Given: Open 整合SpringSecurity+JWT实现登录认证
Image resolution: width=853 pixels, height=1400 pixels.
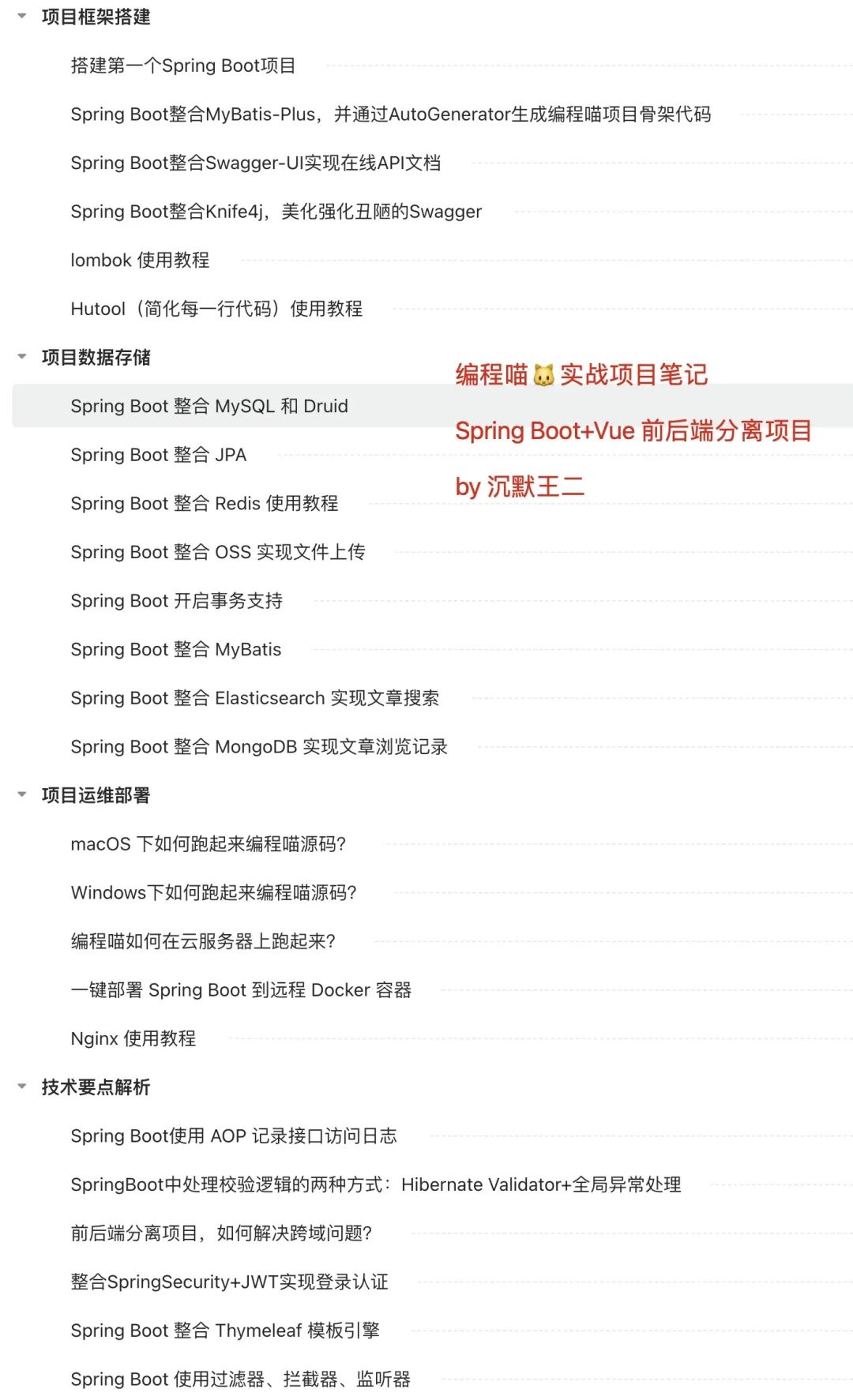Looking at the screenshot, I should pos(230,1282).
